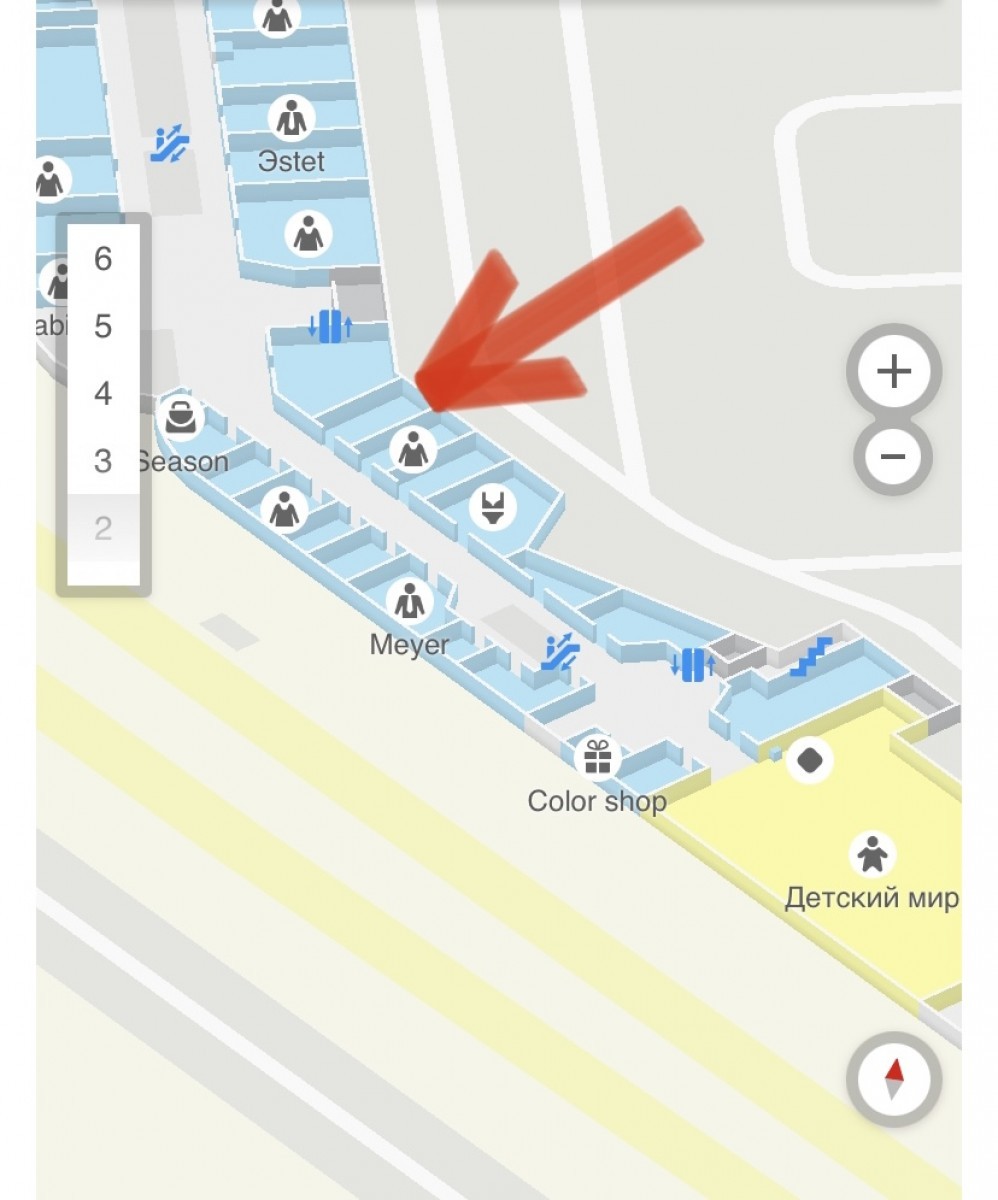Open the Meyer shop marker
Image resolution: width=998 pixels, height=1200 pixels.
[409, 602]
